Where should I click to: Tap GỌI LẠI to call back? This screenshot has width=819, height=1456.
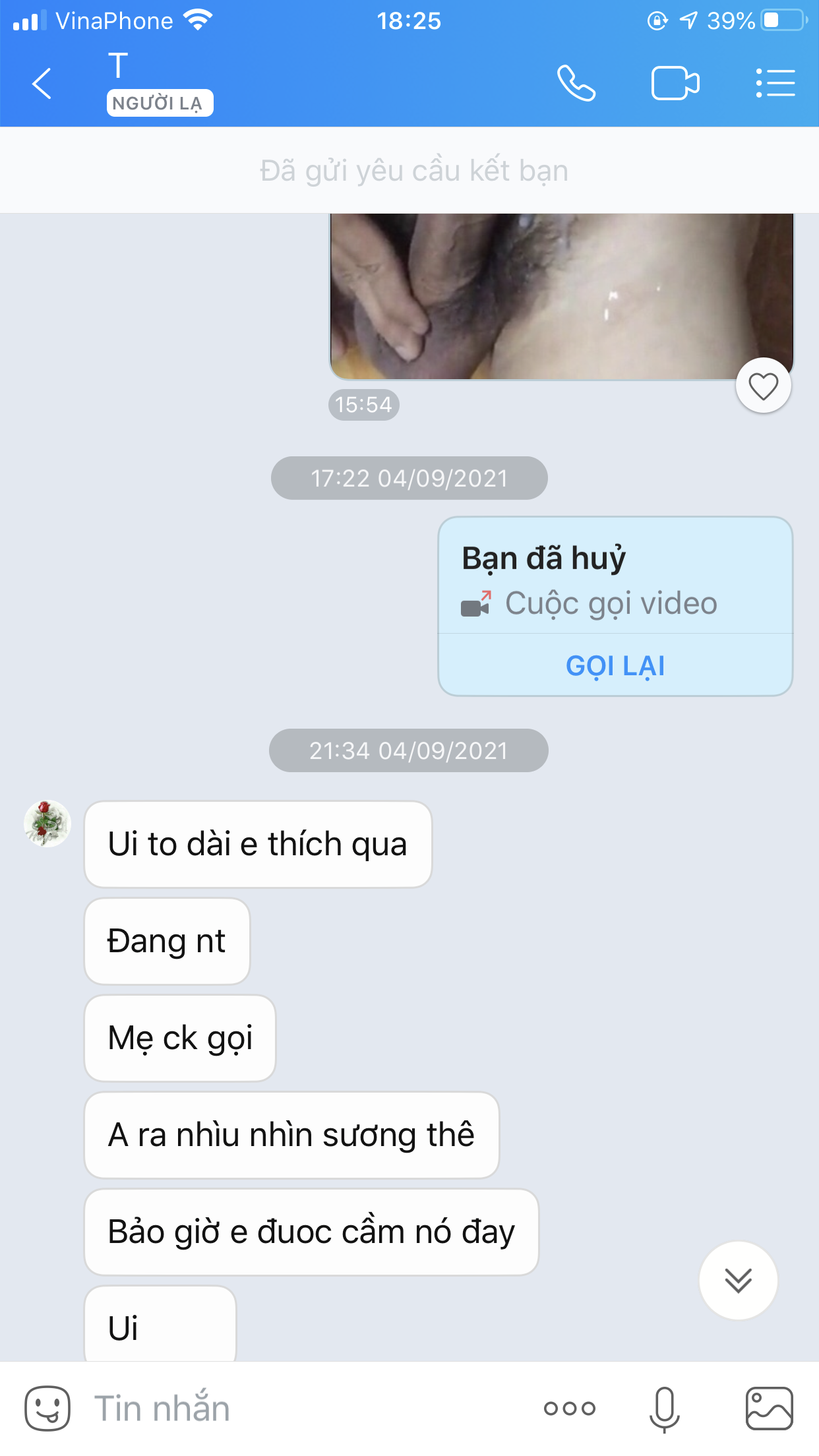click(x=615, y=666)
